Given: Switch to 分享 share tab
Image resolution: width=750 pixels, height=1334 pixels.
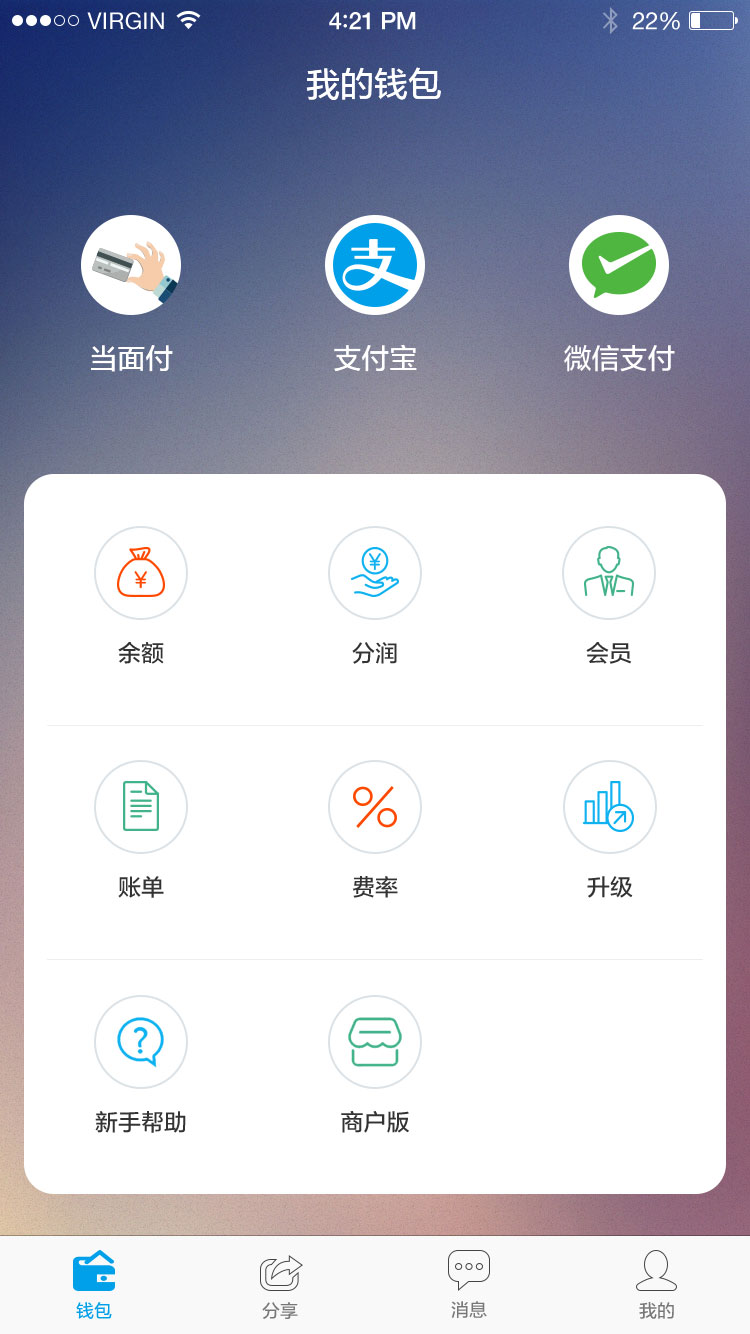Looking at the screenshot, I should coord(281,1285).
